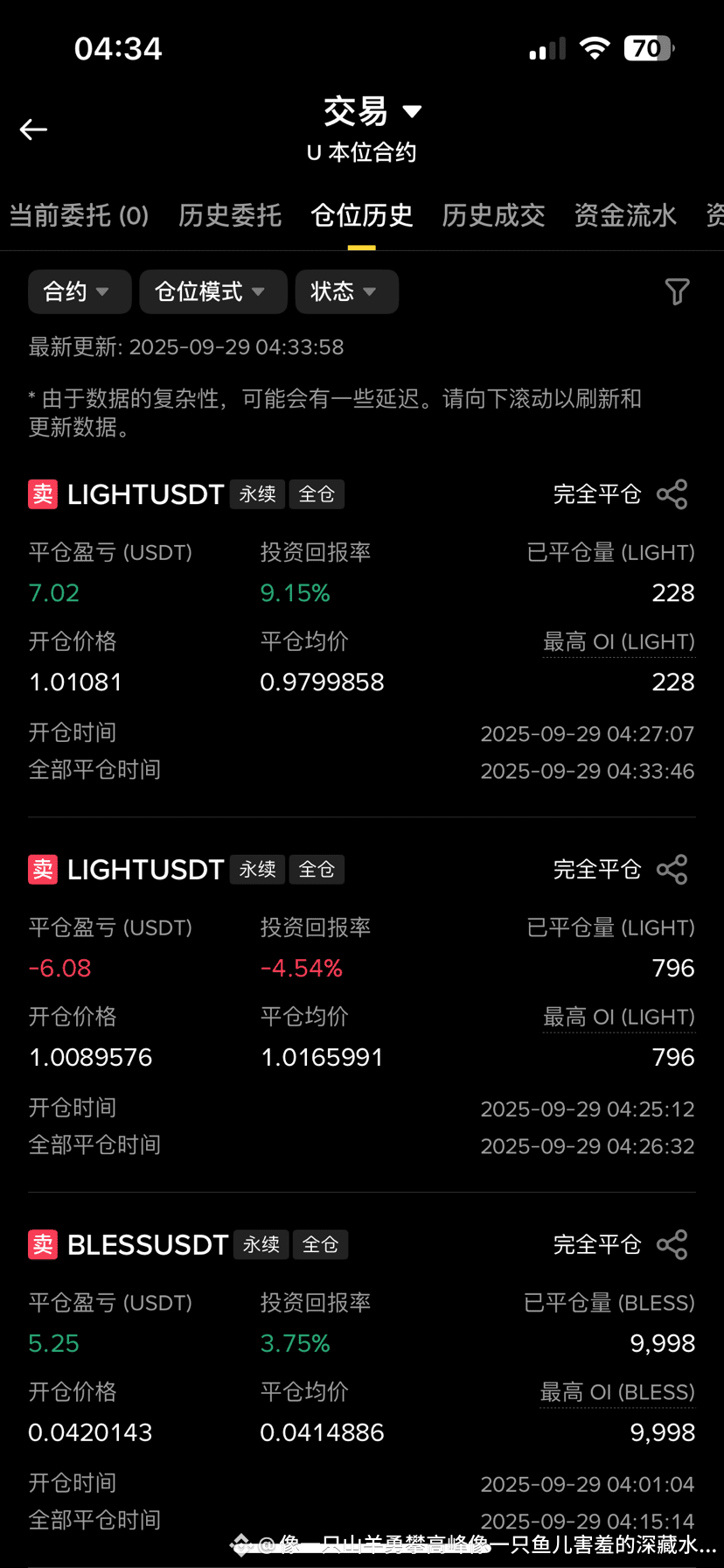
Task: Click the share icon on first LIGHTUSDT position
Action: [x=672, y=493]
